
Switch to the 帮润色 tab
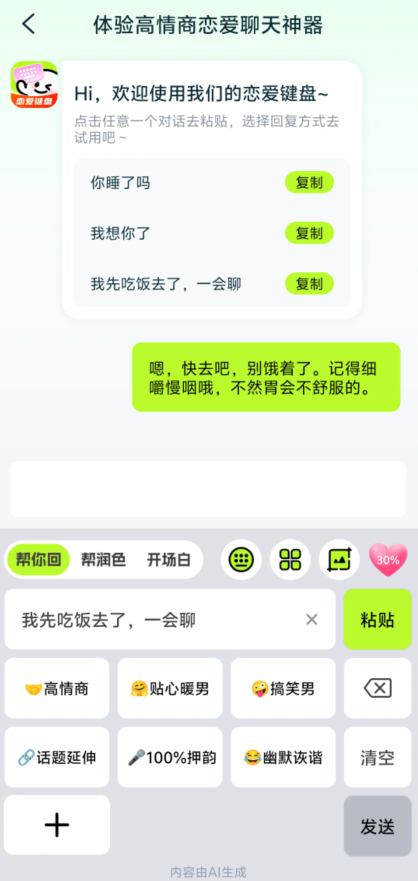103,560
